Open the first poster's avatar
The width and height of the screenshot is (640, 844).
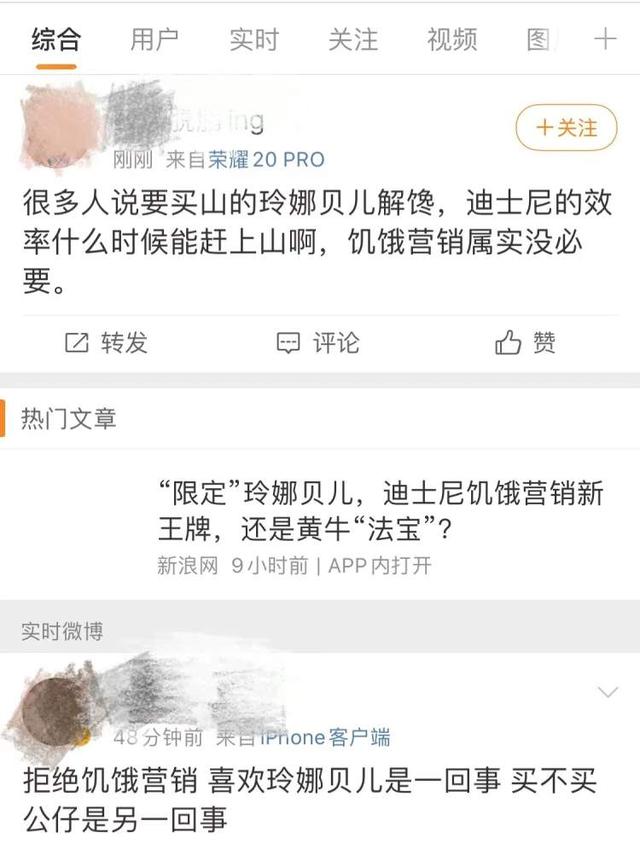coord(60,125)
